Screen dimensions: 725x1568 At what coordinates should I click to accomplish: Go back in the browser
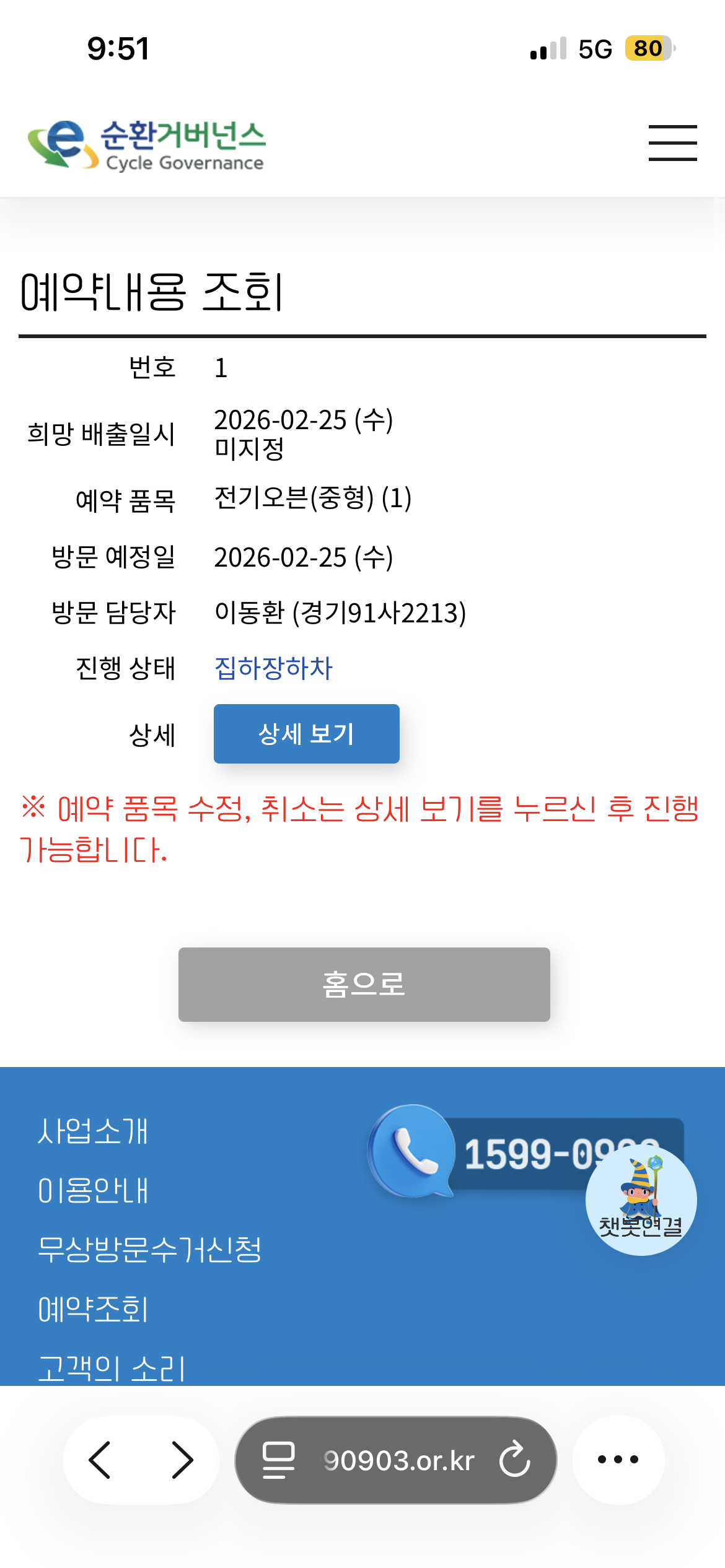pyautogui.click(x=100, y=1460)
